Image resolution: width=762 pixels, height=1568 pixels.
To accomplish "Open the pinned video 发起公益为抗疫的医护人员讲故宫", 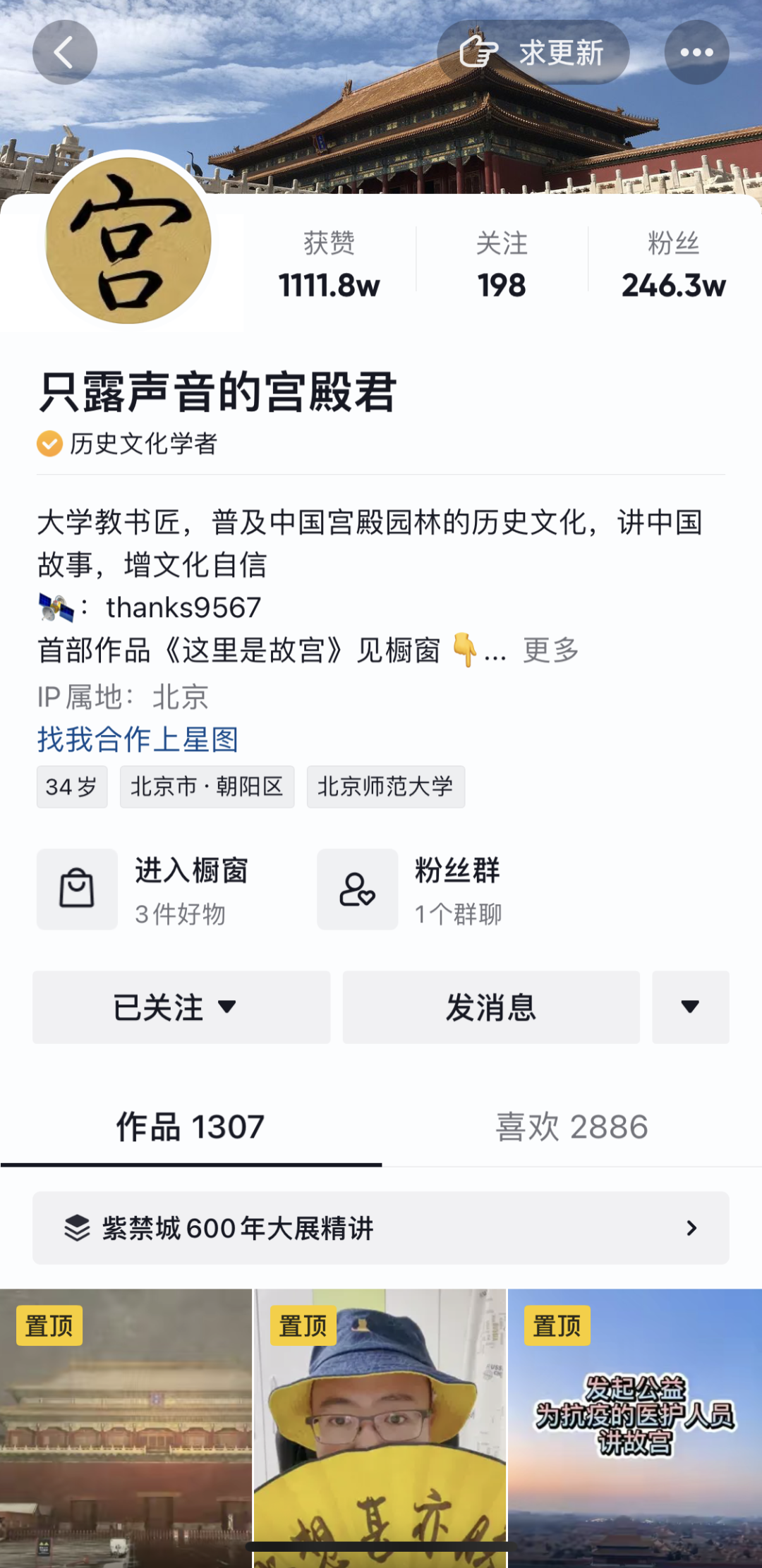I will click(x=635, y=1432).
